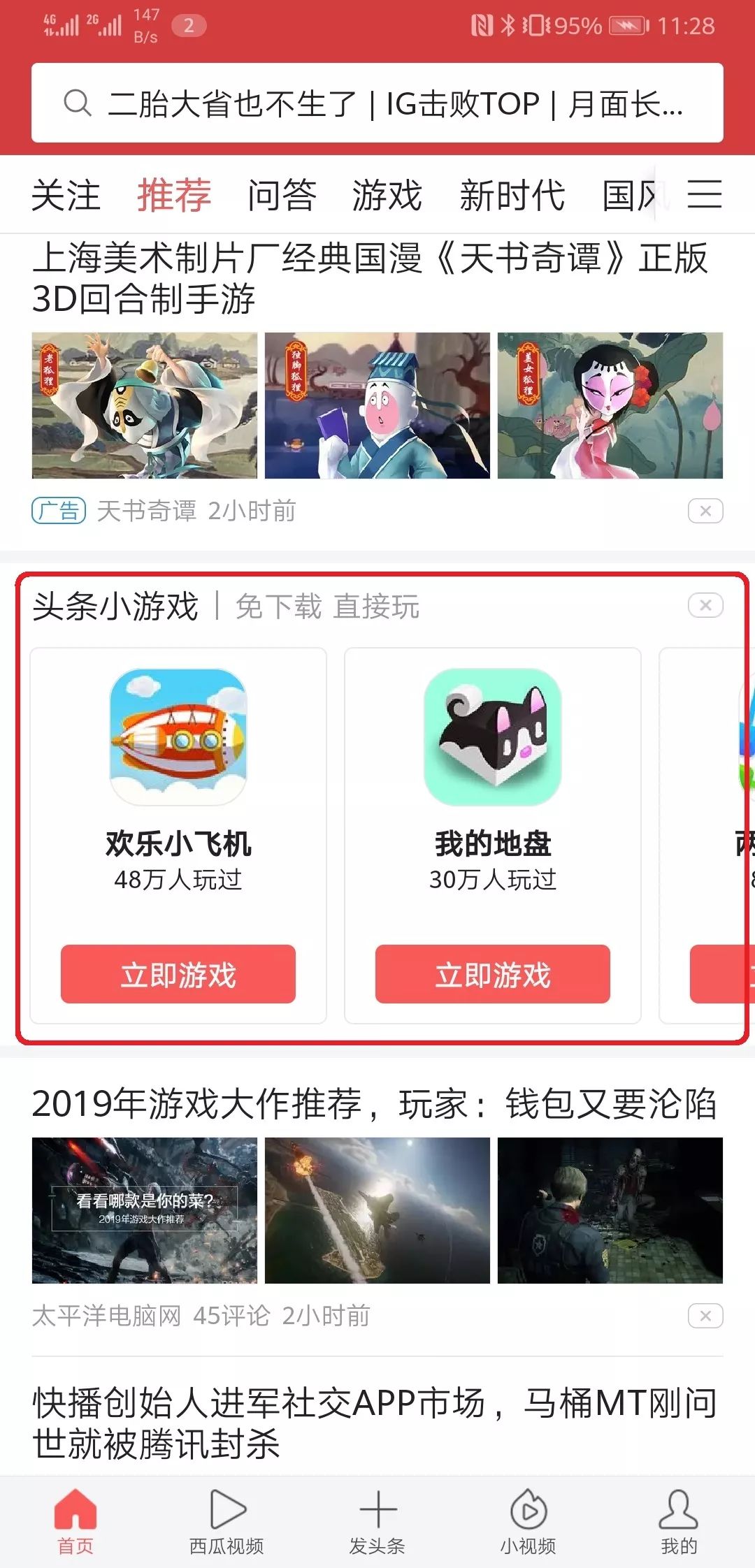Play 欢乐小飞机 with 立即游戏
The height and width of the screenshot is (1568, 755).
tap(178, 974)
